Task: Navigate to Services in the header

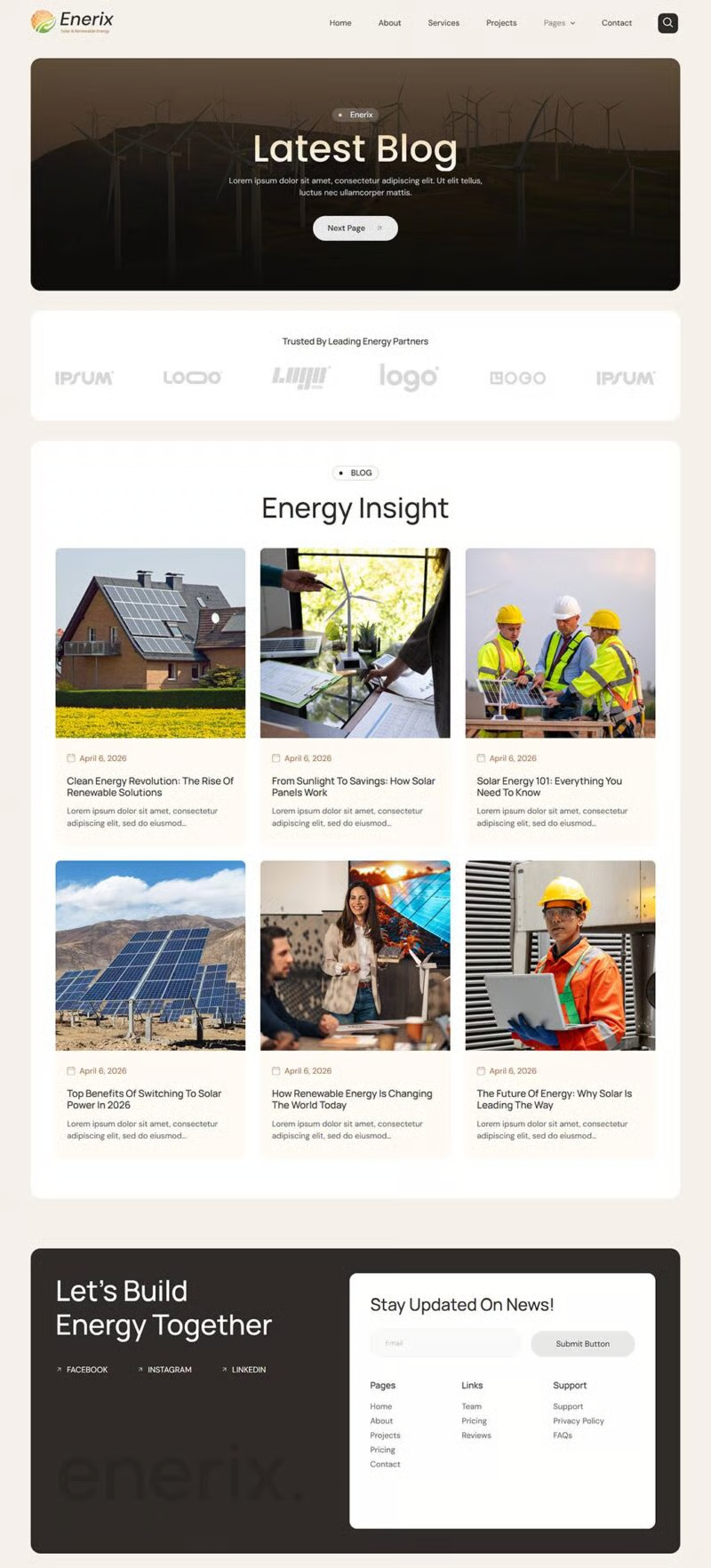Action: coord(443,23)
